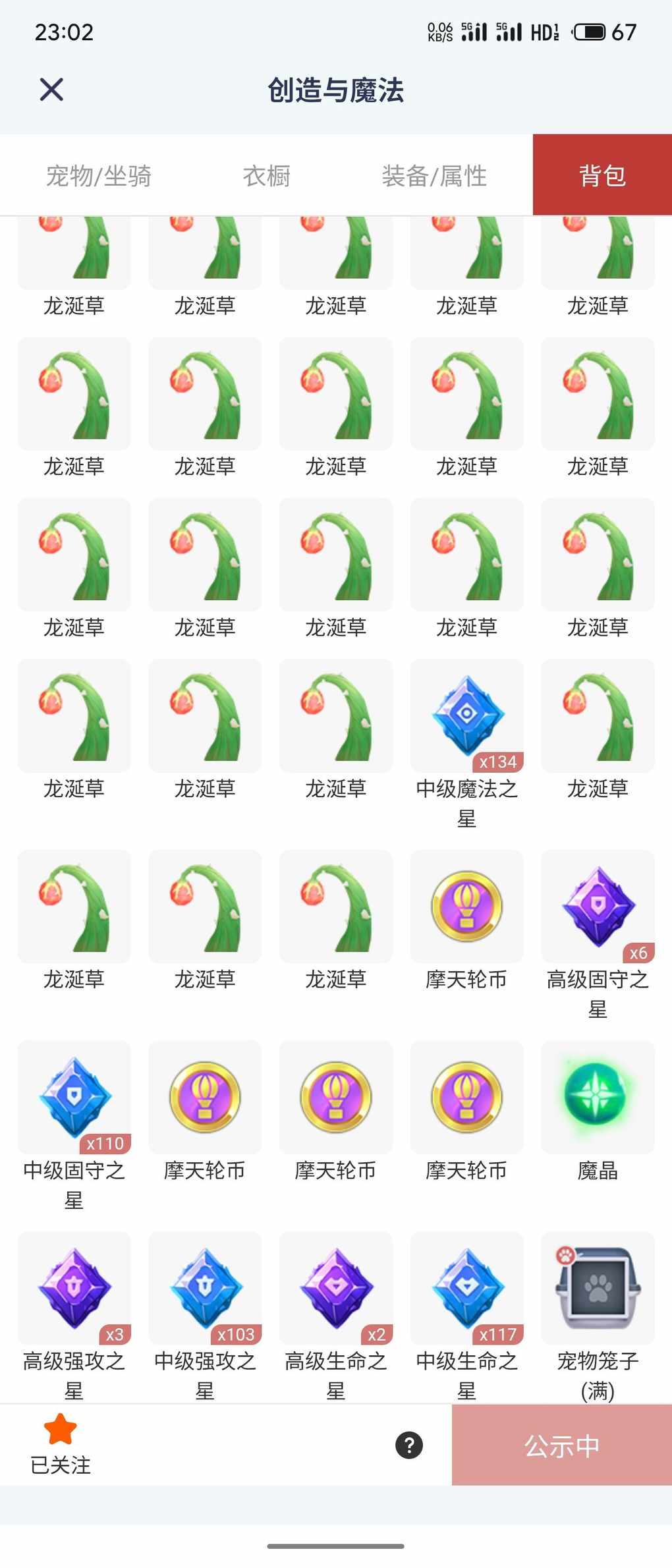Open the 高级强攻之星 item
Image resolution: width=672 pixels, height=1568 pixels.
pos(74,1289)
